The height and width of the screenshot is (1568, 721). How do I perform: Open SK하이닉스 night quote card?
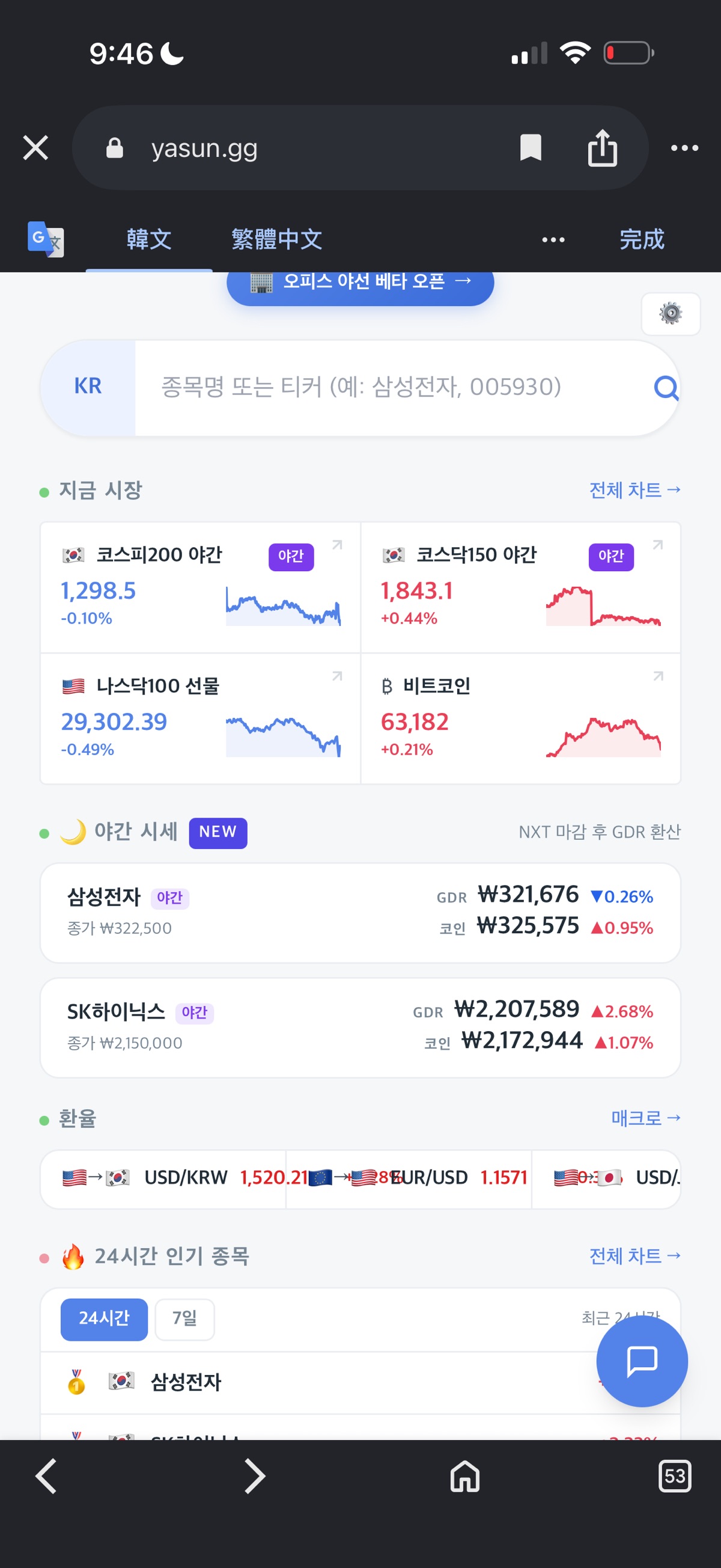(x=360, y=1027)
